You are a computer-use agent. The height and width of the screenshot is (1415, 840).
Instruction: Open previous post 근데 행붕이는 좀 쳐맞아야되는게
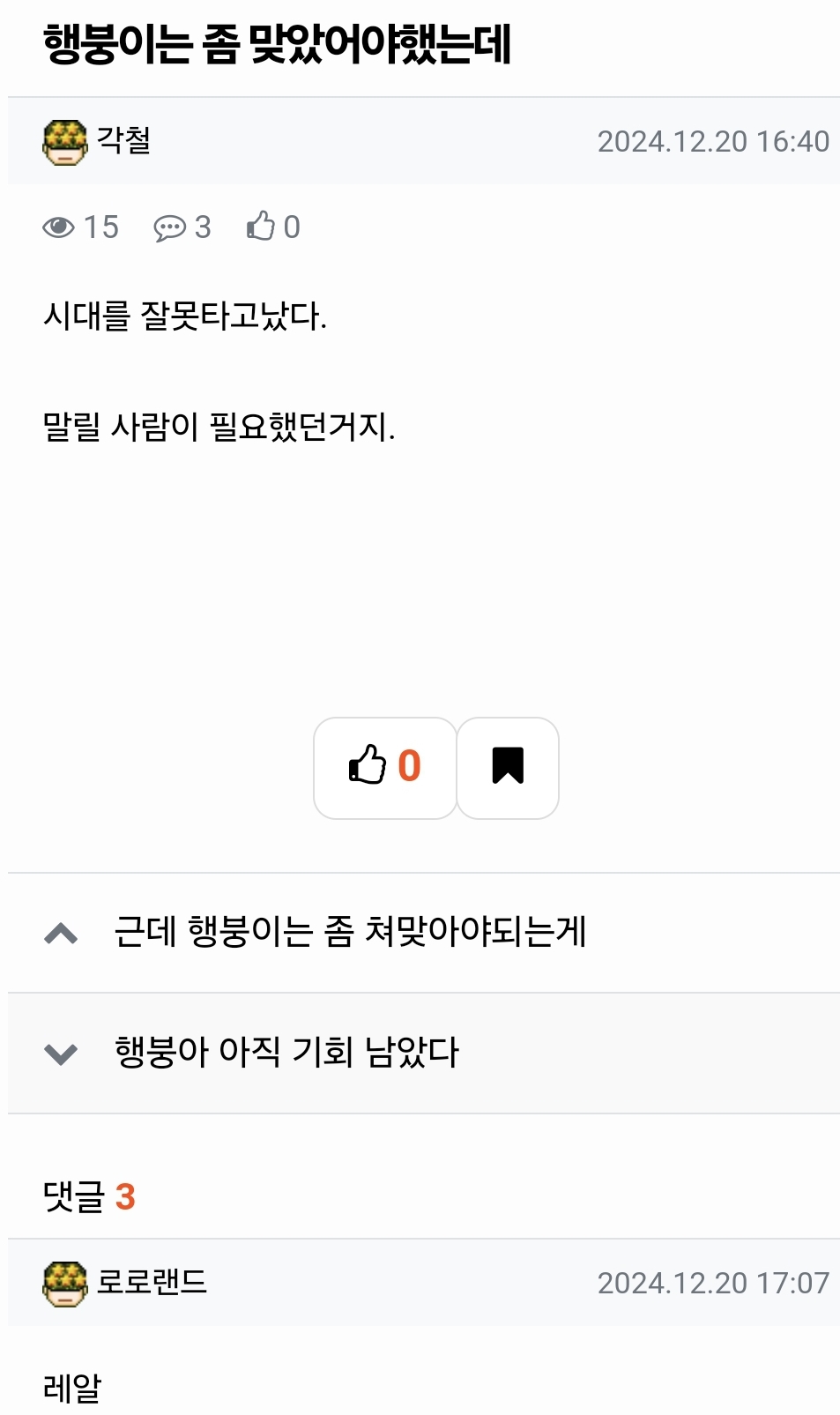(x=350, y=932)
